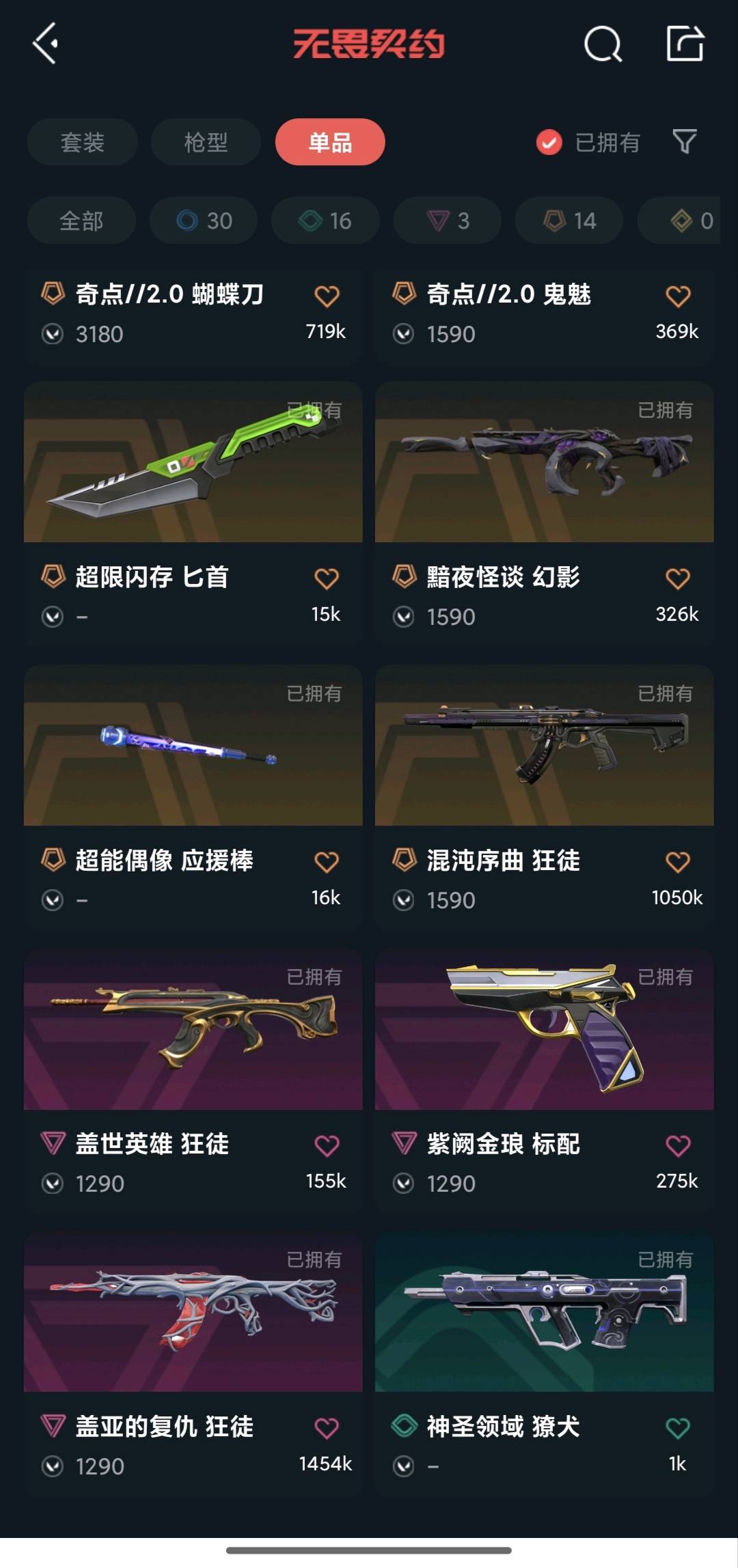Switch to the 枪型 tab

[206, 142]
